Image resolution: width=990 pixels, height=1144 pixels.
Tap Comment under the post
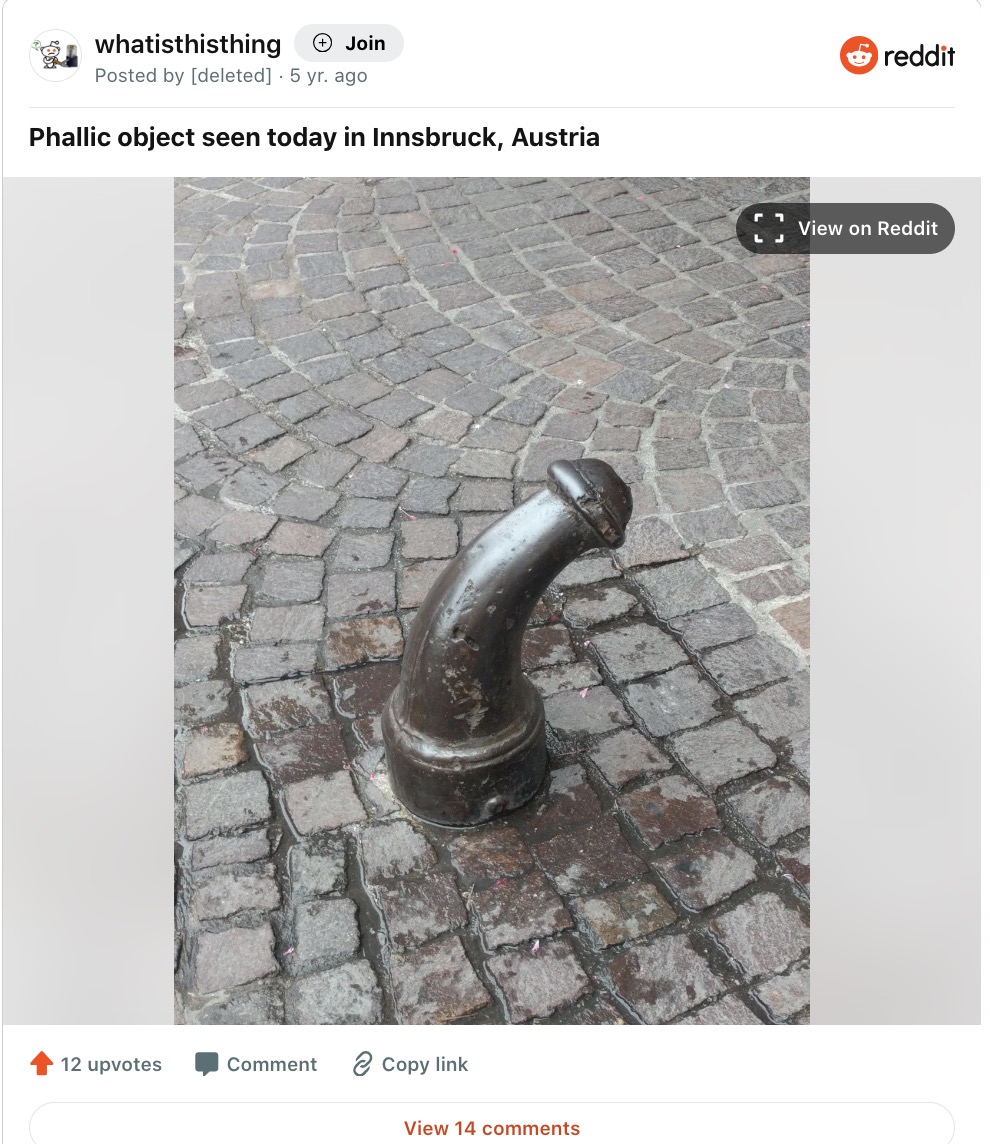(x=256, y=1064)
